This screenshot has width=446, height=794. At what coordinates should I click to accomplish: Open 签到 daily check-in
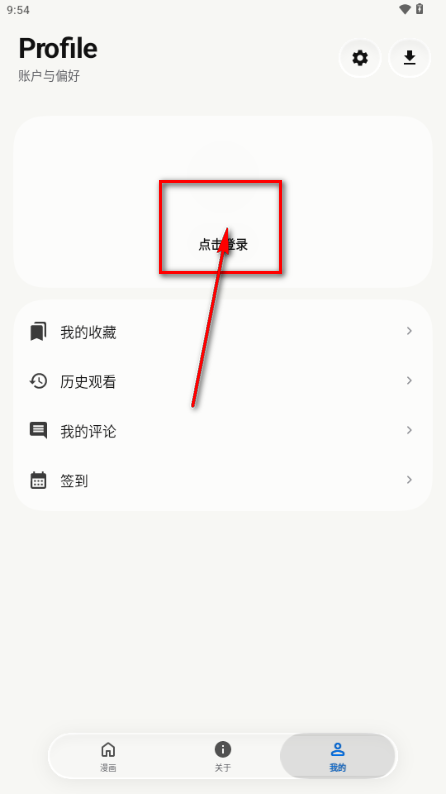click(x=223, y=480)
